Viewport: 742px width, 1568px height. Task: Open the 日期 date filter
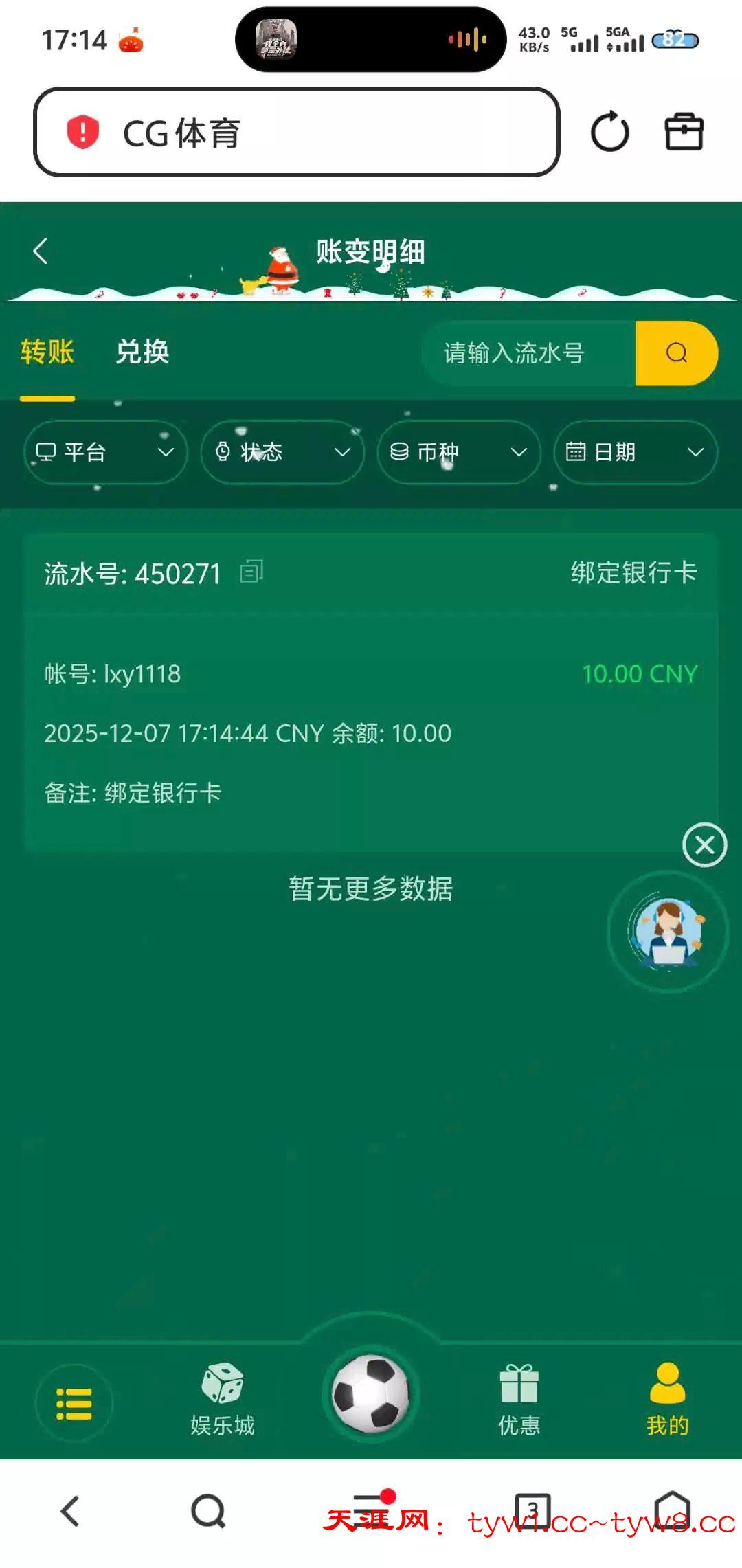[x=635, y=452]
